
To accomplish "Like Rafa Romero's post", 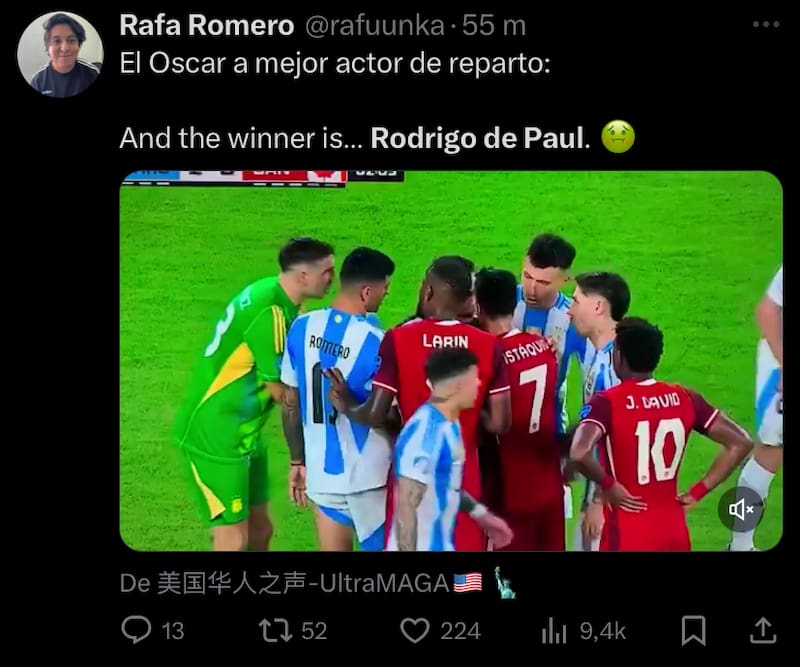I will pyautogui.click(x=414, y=630).
